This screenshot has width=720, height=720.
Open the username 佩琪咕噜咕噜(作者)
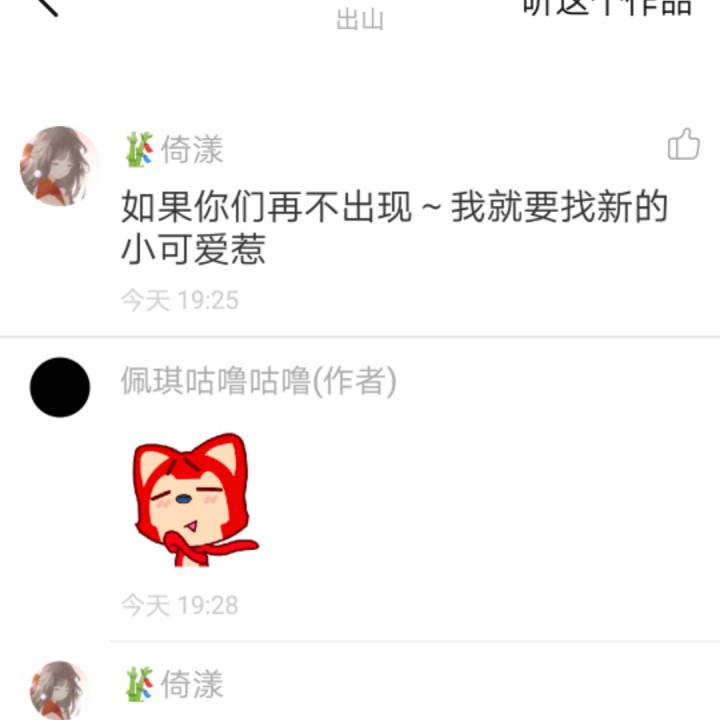[x=258, y=381]
